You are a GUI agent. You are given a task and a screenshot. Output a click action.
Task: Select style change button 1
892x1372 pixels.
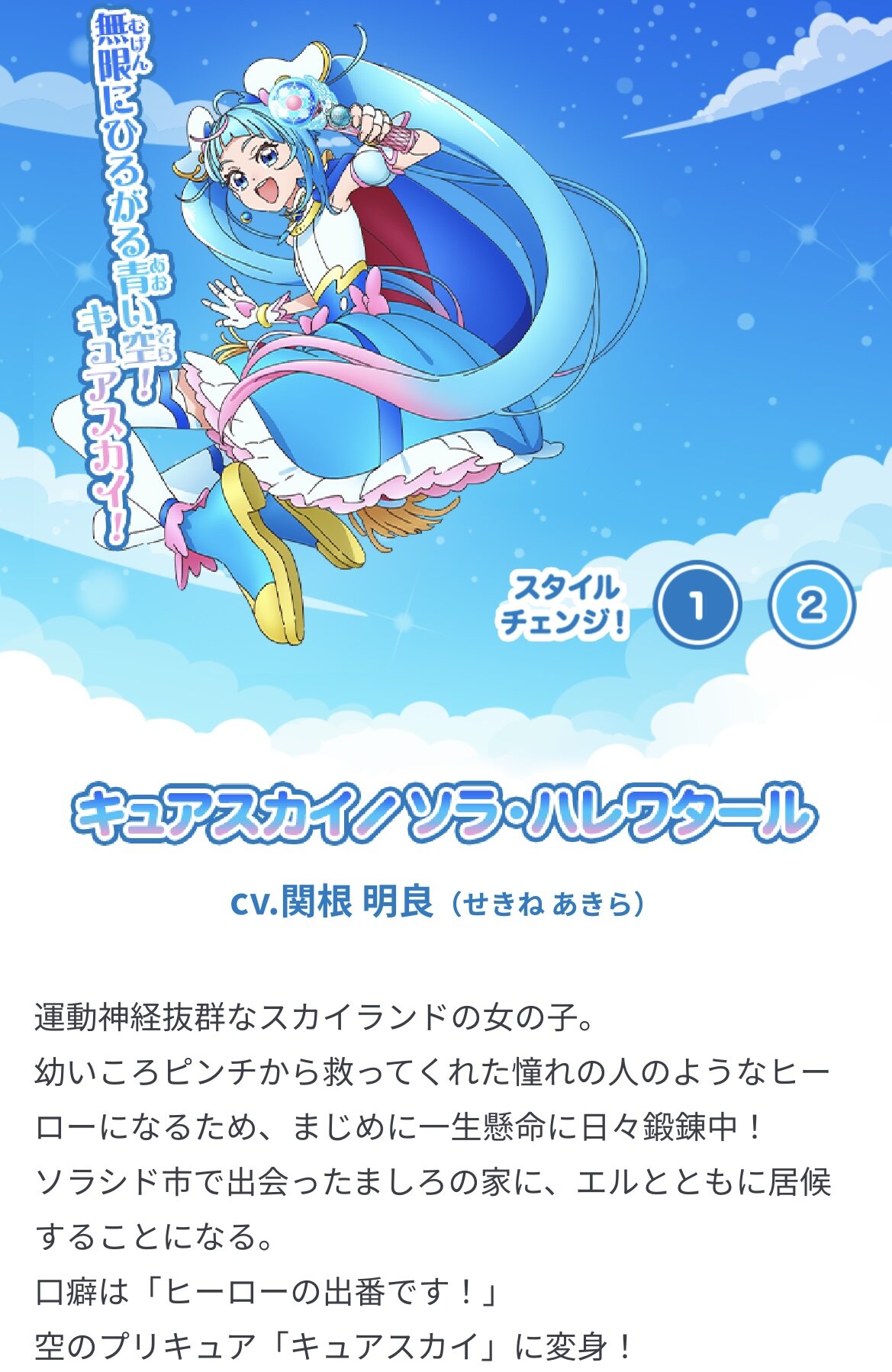[x=697, y=605]
